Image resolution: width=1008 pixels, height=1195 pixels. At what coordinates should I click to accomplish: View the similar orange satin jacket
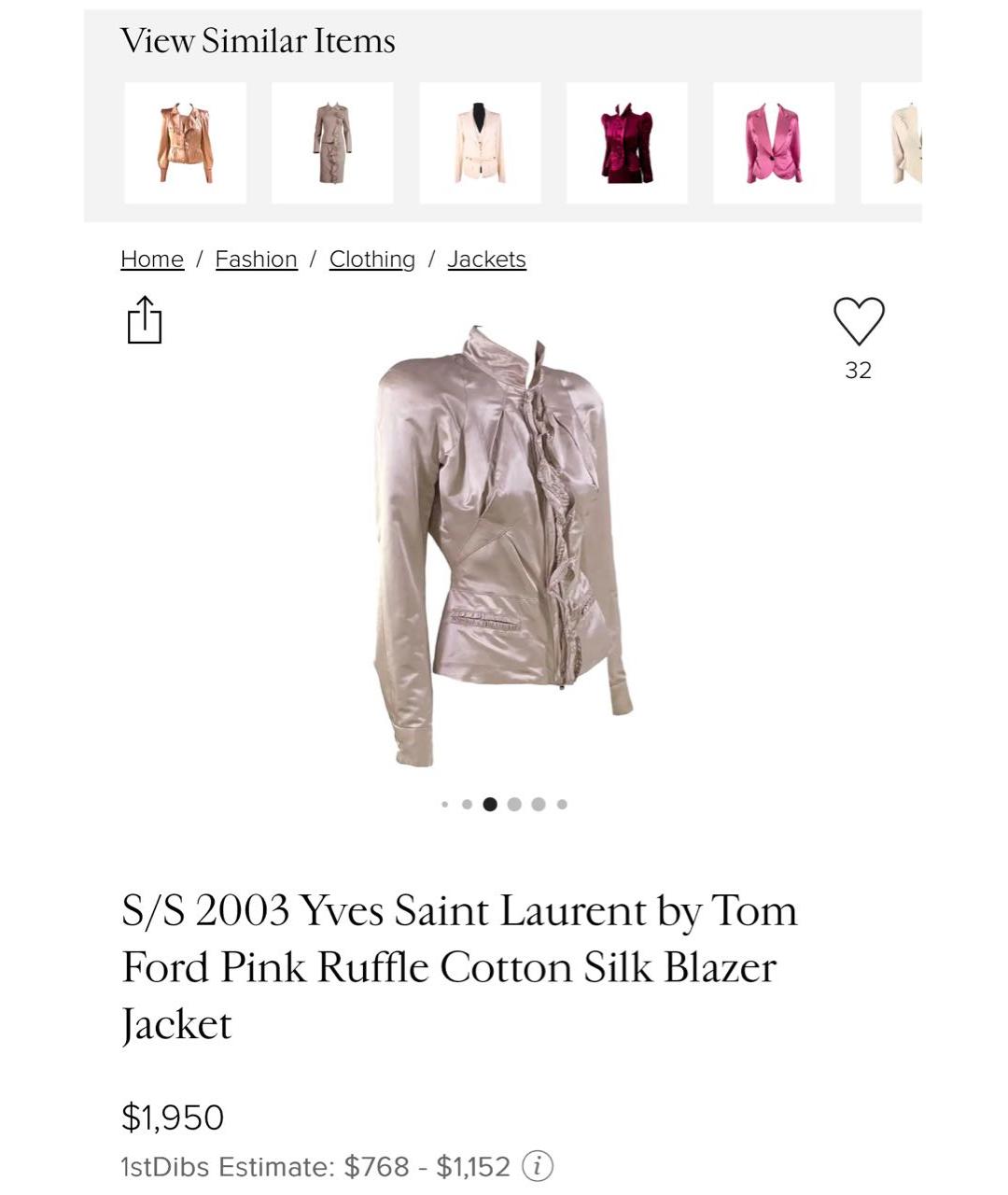(186, 143)
